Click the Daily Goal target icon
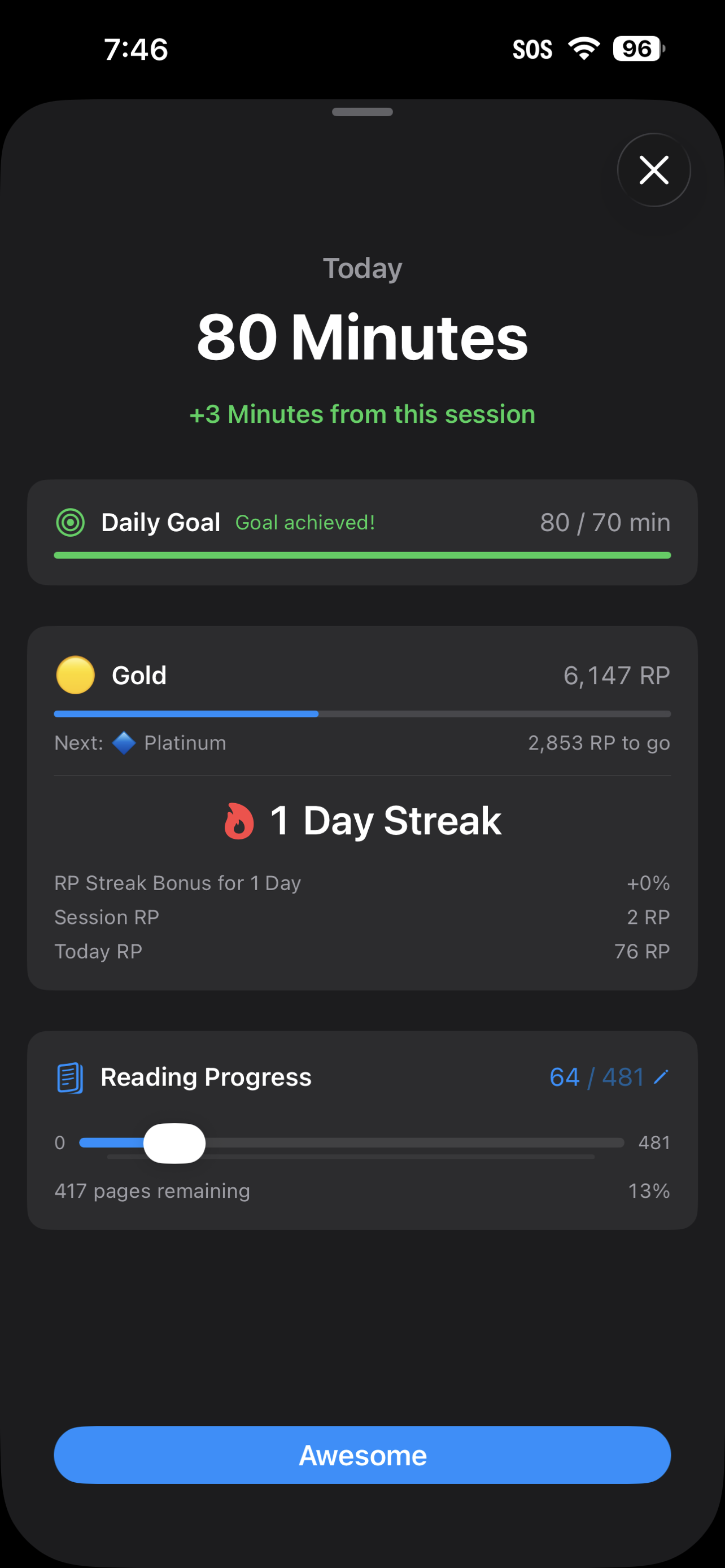 pyautogui.click(x=70, y=522)
